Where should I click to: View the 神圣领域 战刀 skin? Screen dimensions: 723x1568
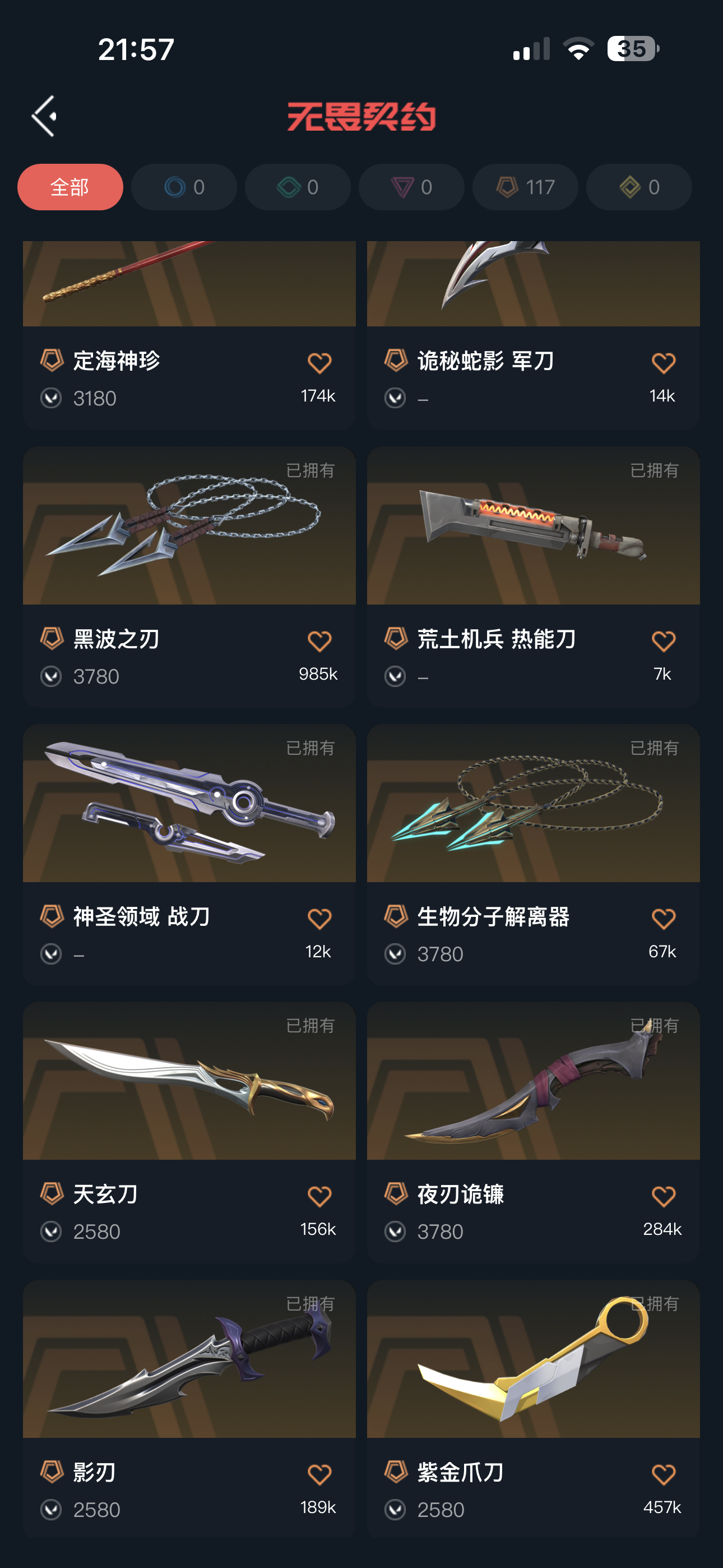pos(189,804)
